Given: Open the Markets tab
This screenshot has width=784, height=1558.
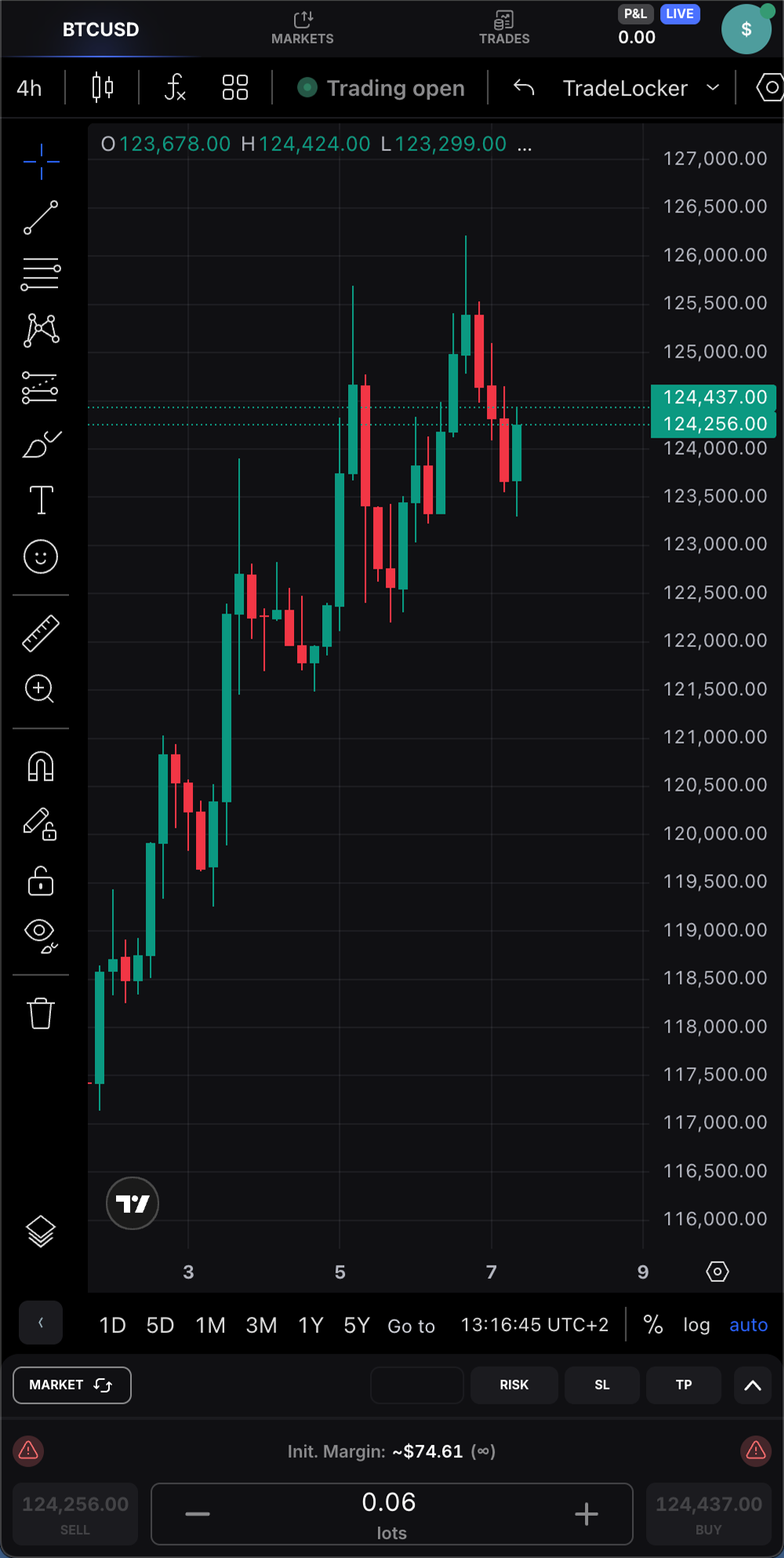Looking at the screenshot, I should [x=303, y=28].
